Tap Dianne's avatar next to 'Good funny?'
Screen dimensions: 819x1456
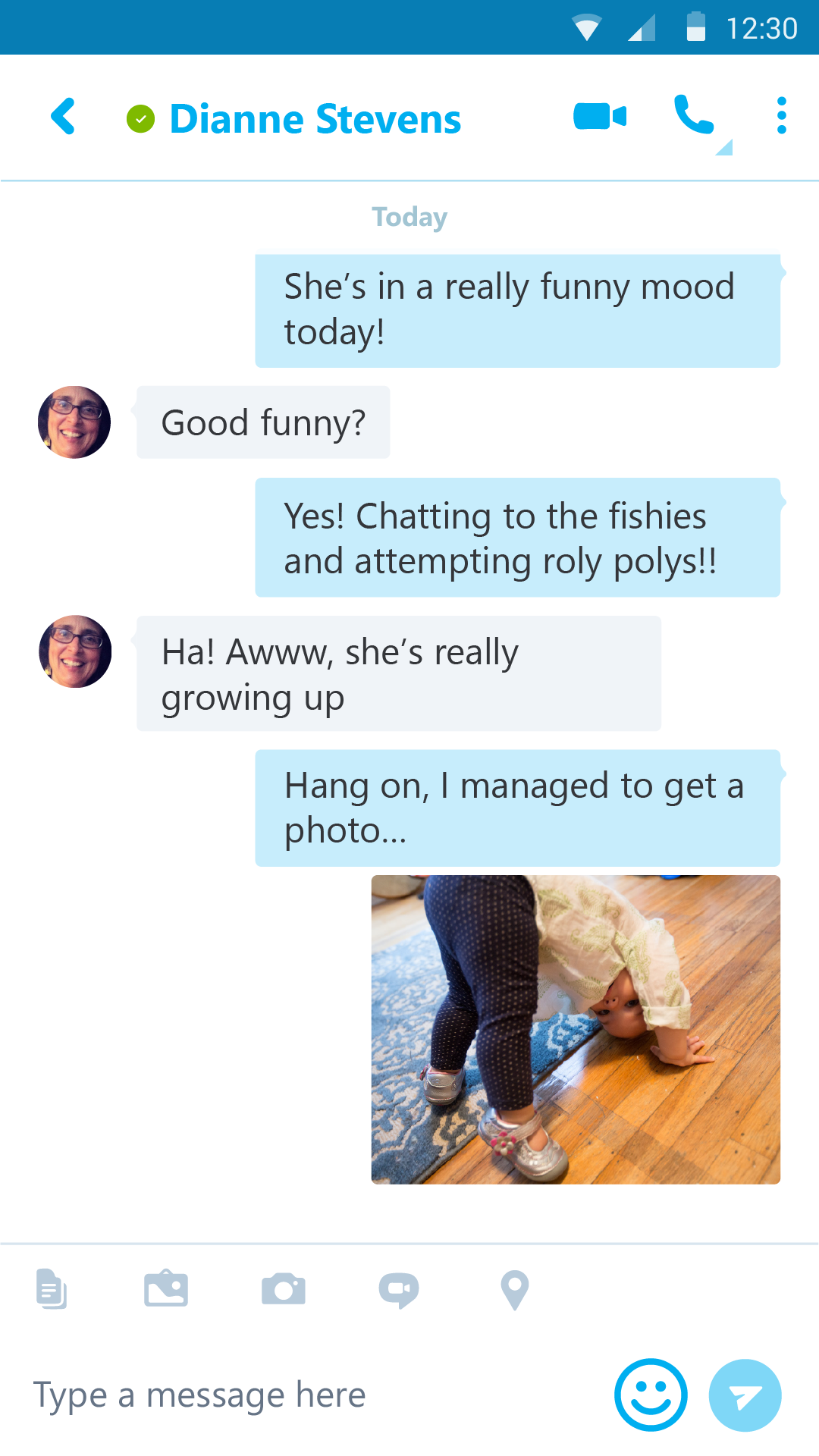(x=74, y=422)
